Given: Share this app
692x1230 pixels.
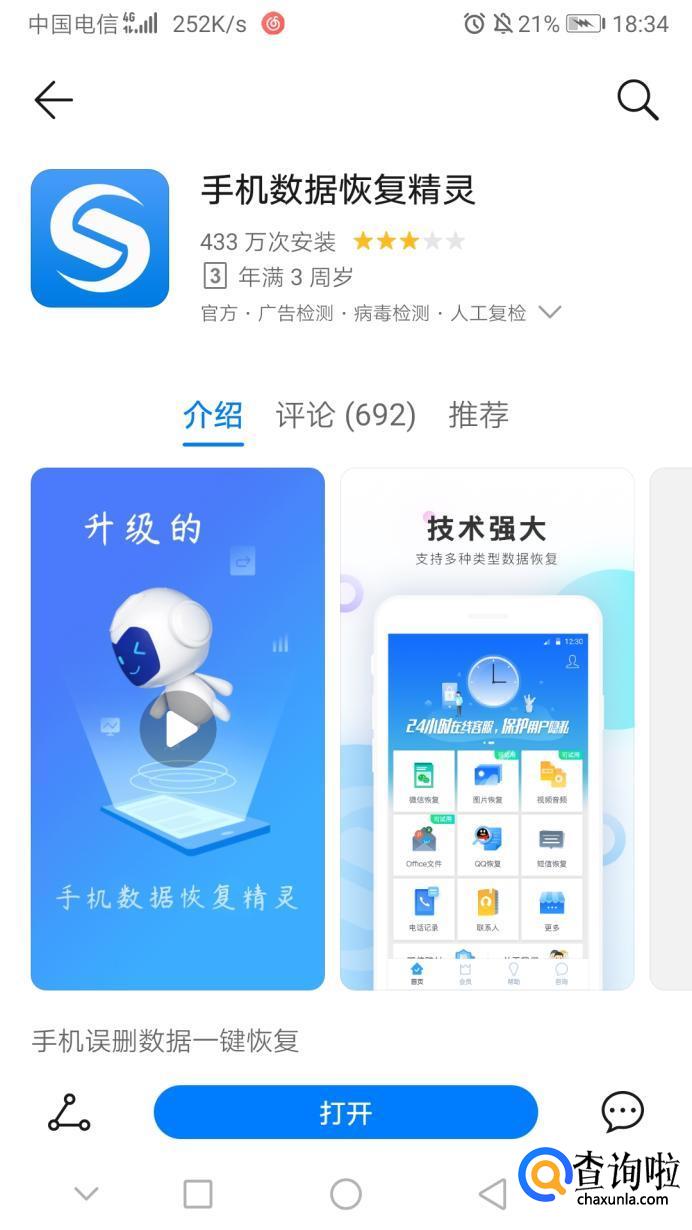Looking at the screenshot, I should 69,1112.
